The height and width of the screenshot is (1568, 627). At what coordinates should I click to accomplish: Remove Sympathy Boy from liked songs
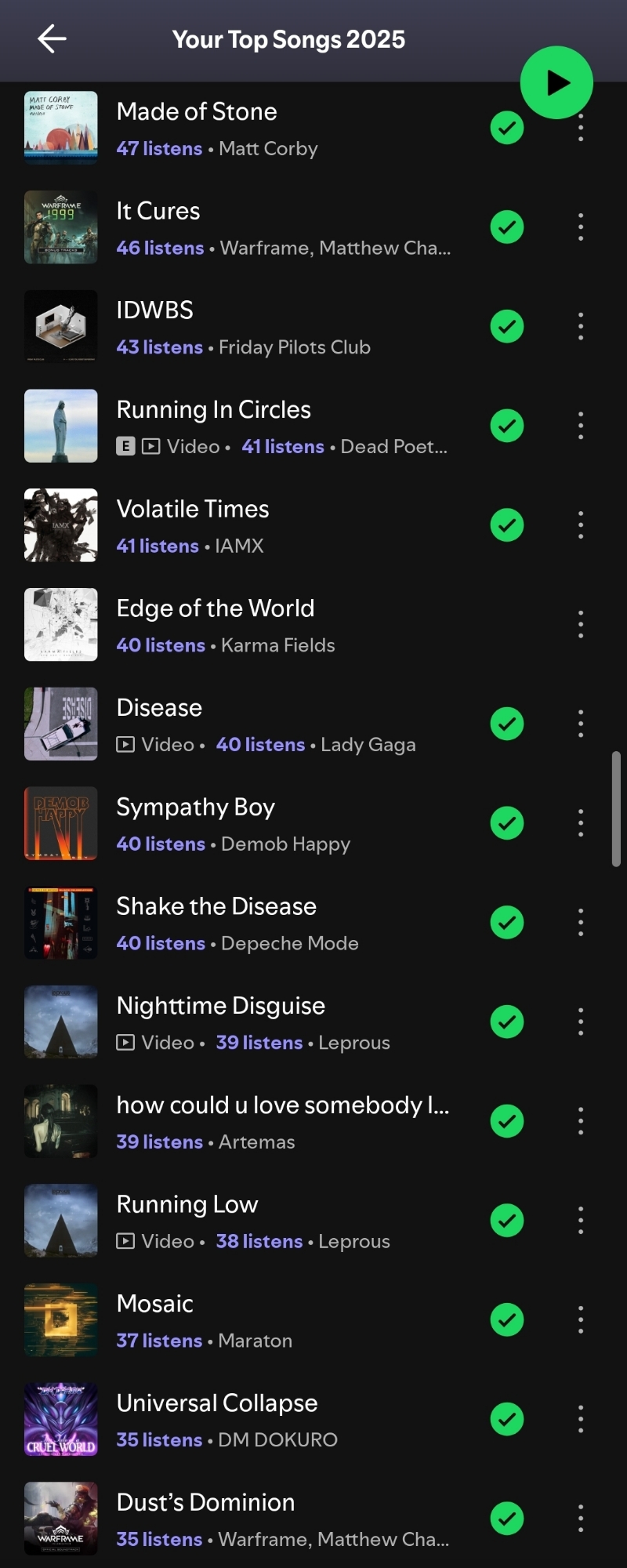[507, 823]
